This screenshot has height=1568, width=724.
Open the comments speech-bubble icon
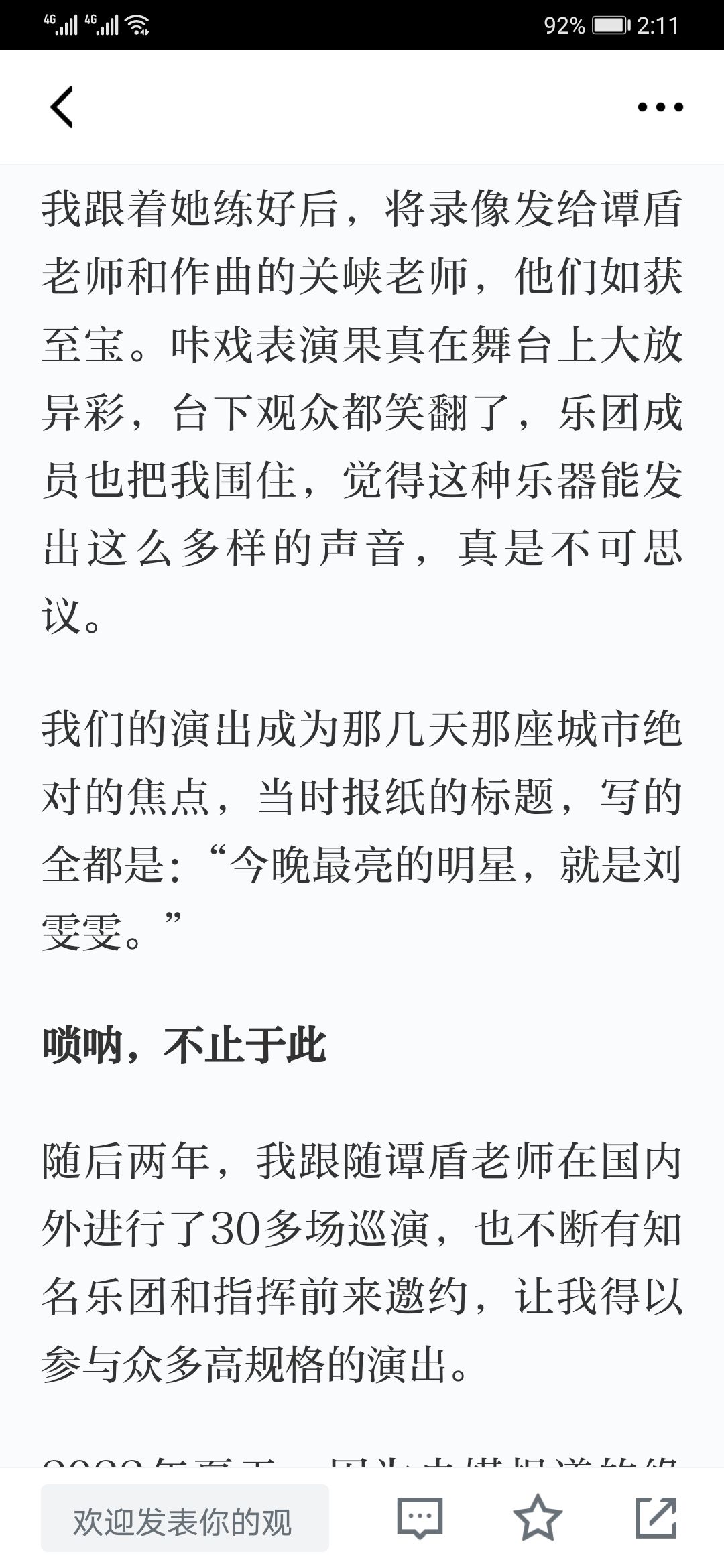420,1518
